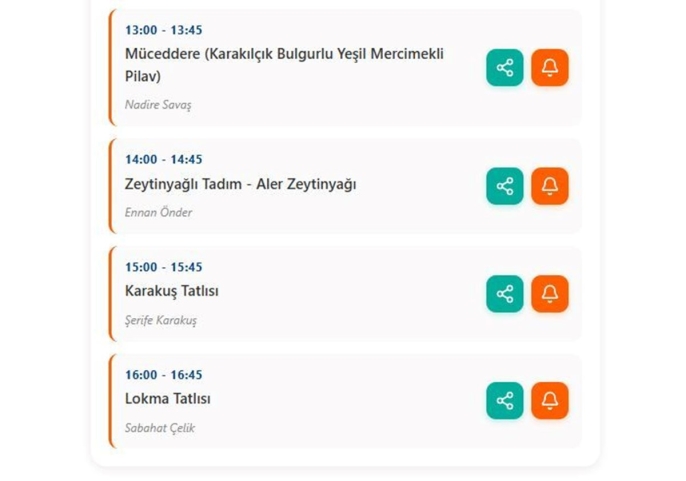Screen dimensions: 686x481
Task: Set reminder bell for Müceddere event
Action: pyautogui.click(x=549, y=68)
